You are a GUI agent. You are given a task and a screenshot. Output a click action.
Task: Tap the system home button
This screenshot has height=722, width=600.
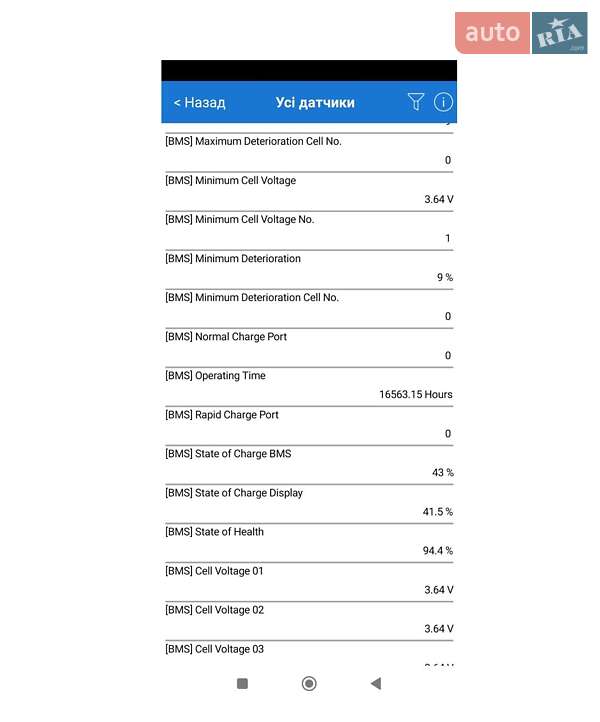point(309,683)
